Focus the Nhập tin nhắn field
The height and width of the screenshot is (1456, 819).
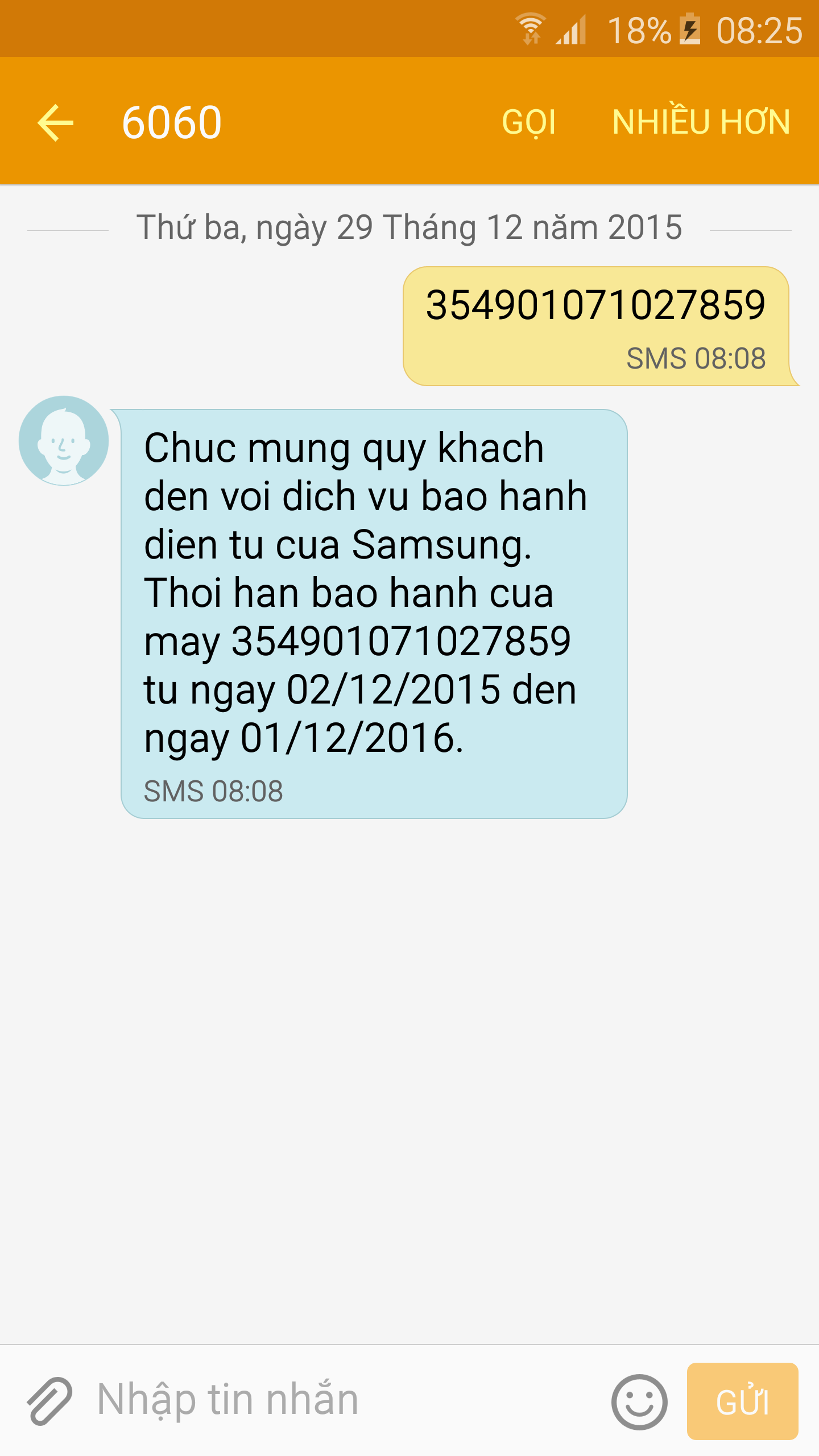point(341,1401)
